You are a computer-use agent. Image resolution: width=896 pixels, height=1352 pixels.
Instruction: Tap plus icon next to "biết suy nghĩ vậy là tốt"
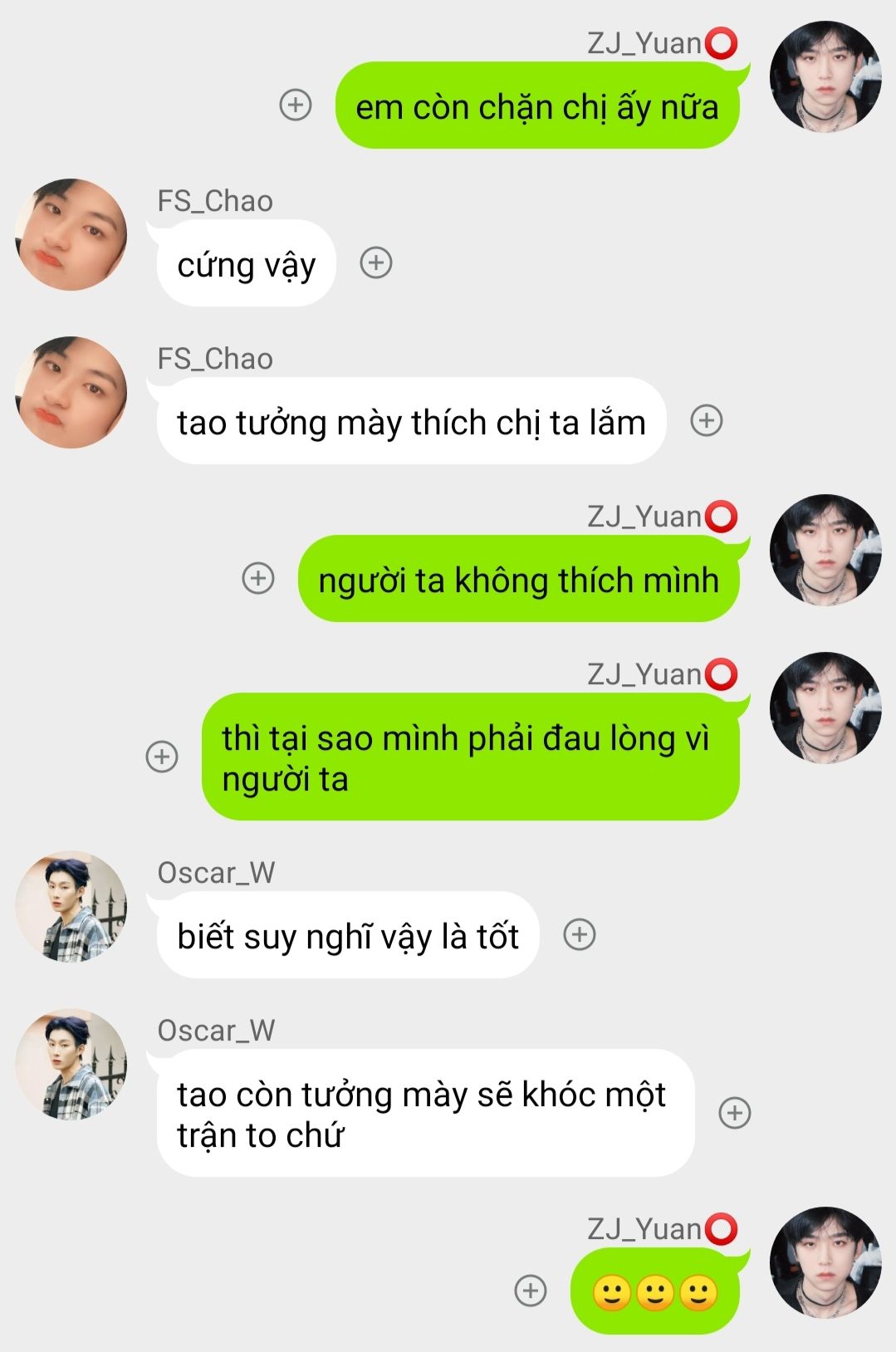pyautogui.click(x=580, y=934)
